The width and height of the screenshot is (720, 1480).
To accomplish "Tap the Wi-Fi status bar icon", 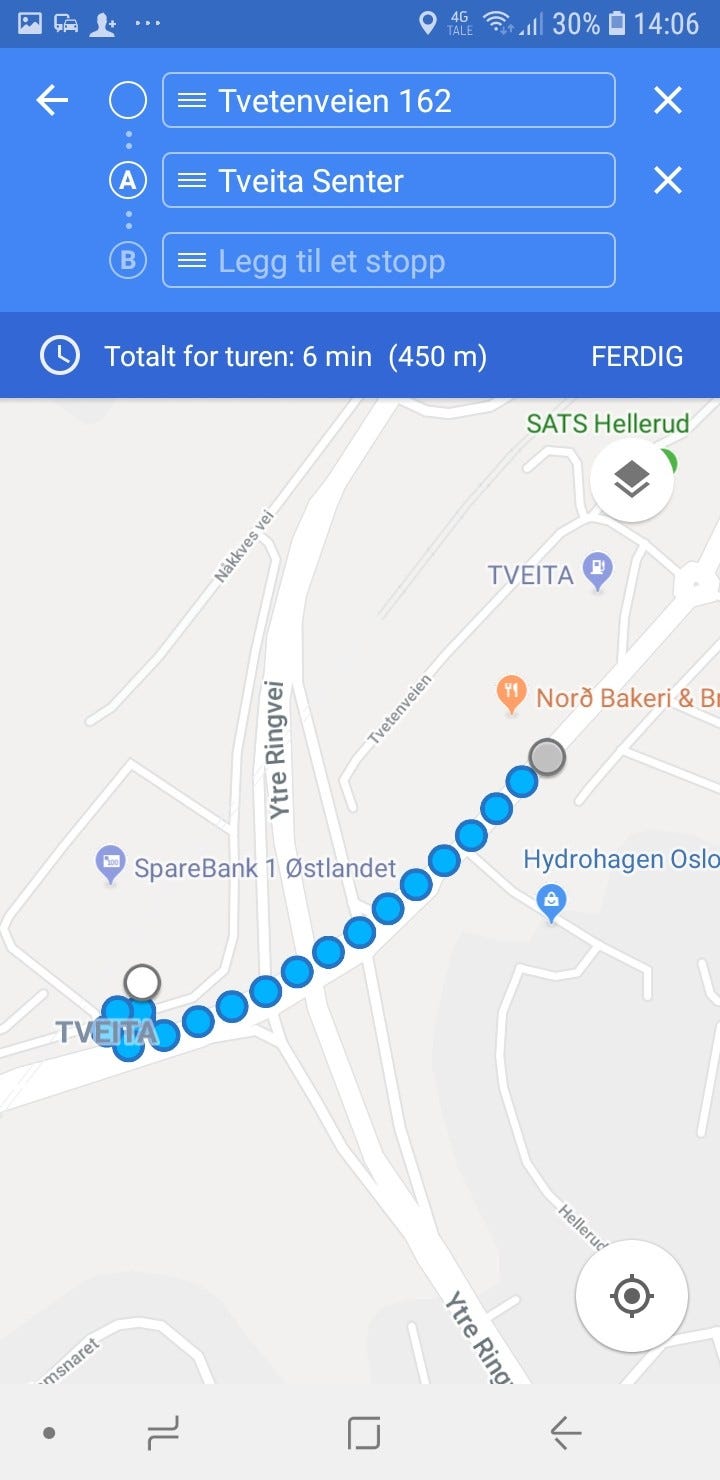I will pos(498,23).
